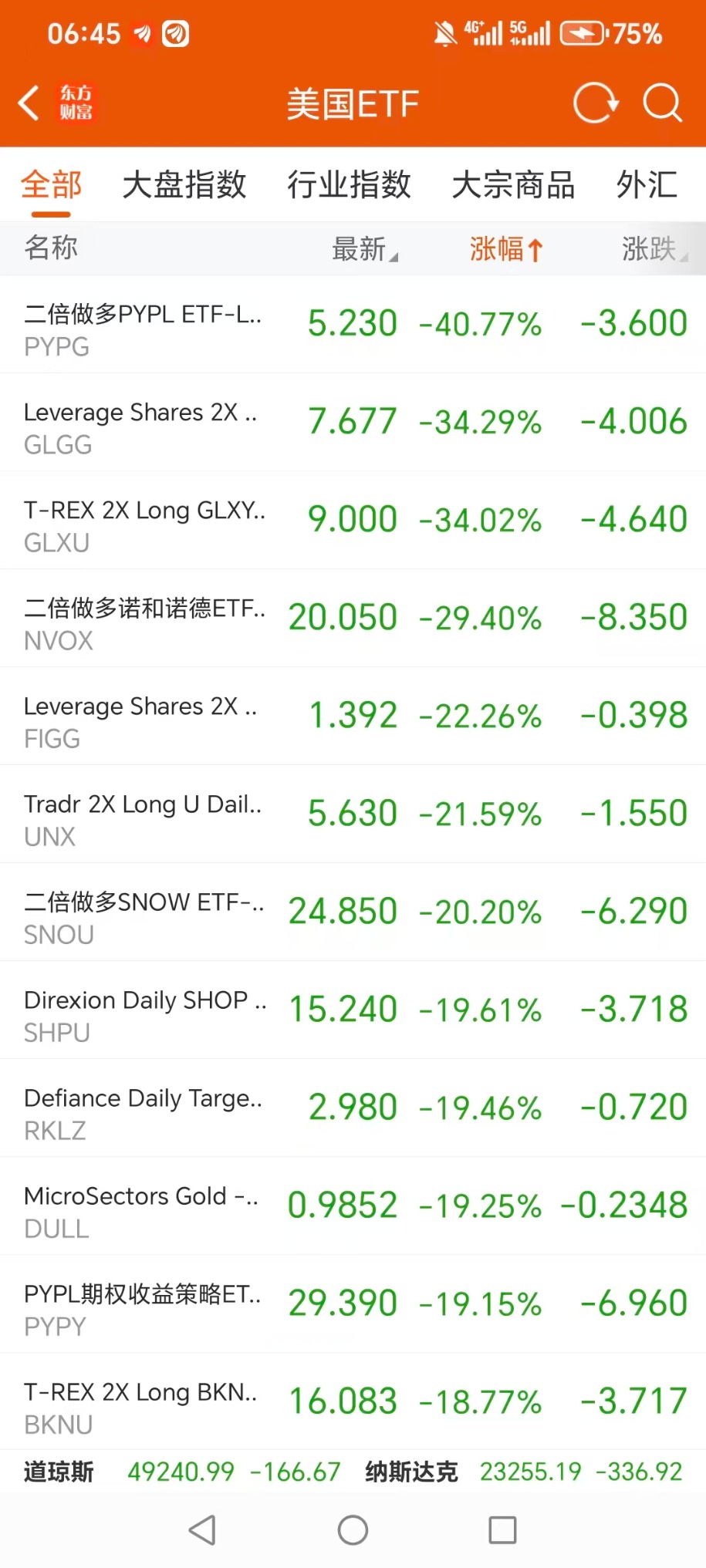The height and width of the screenshot is (1568, 706).
Task: Switch to the 外汇 tab
Action: [647, 185]
